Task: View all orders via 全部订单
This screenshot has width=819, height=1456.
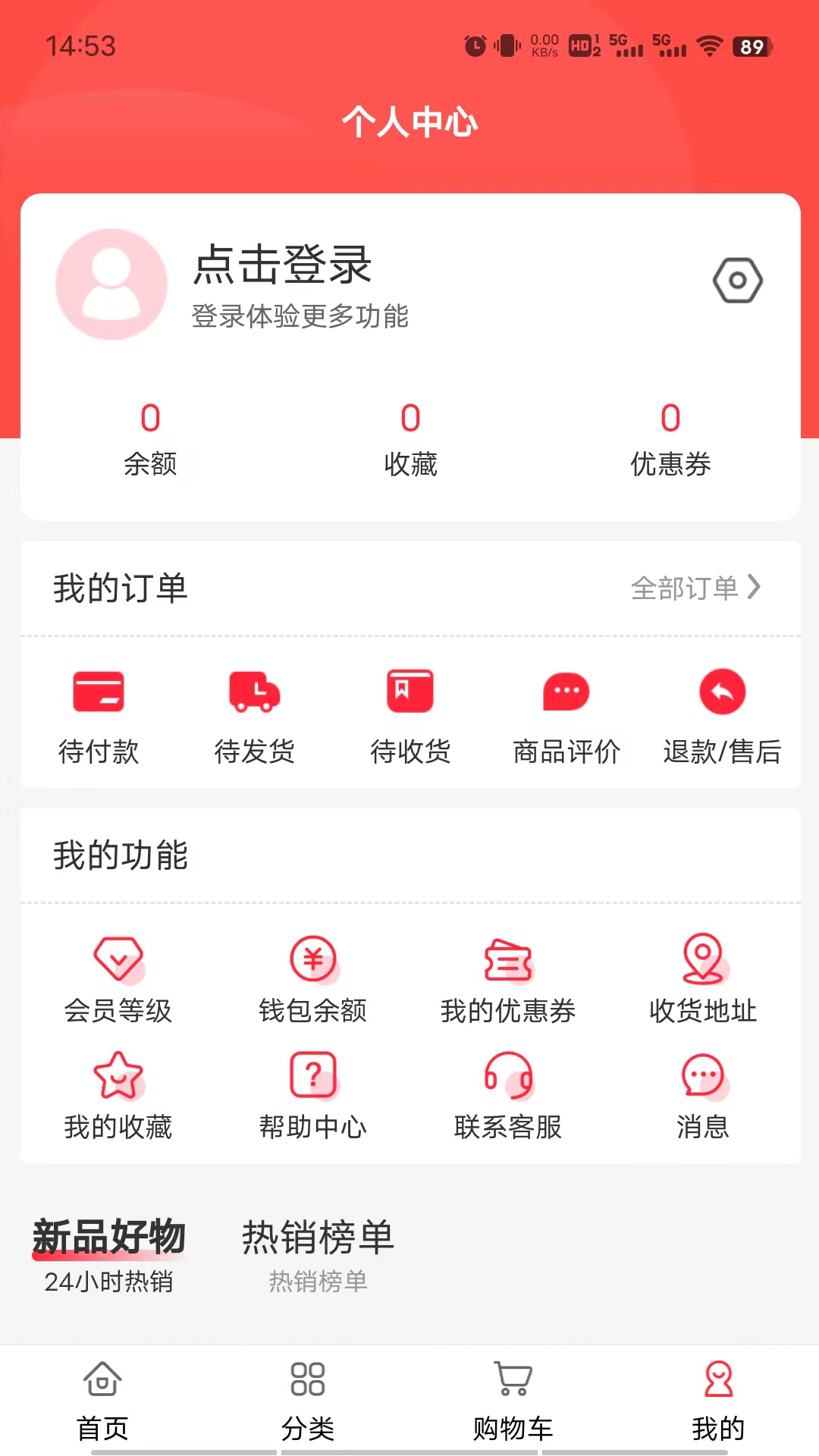Action: 695,588
